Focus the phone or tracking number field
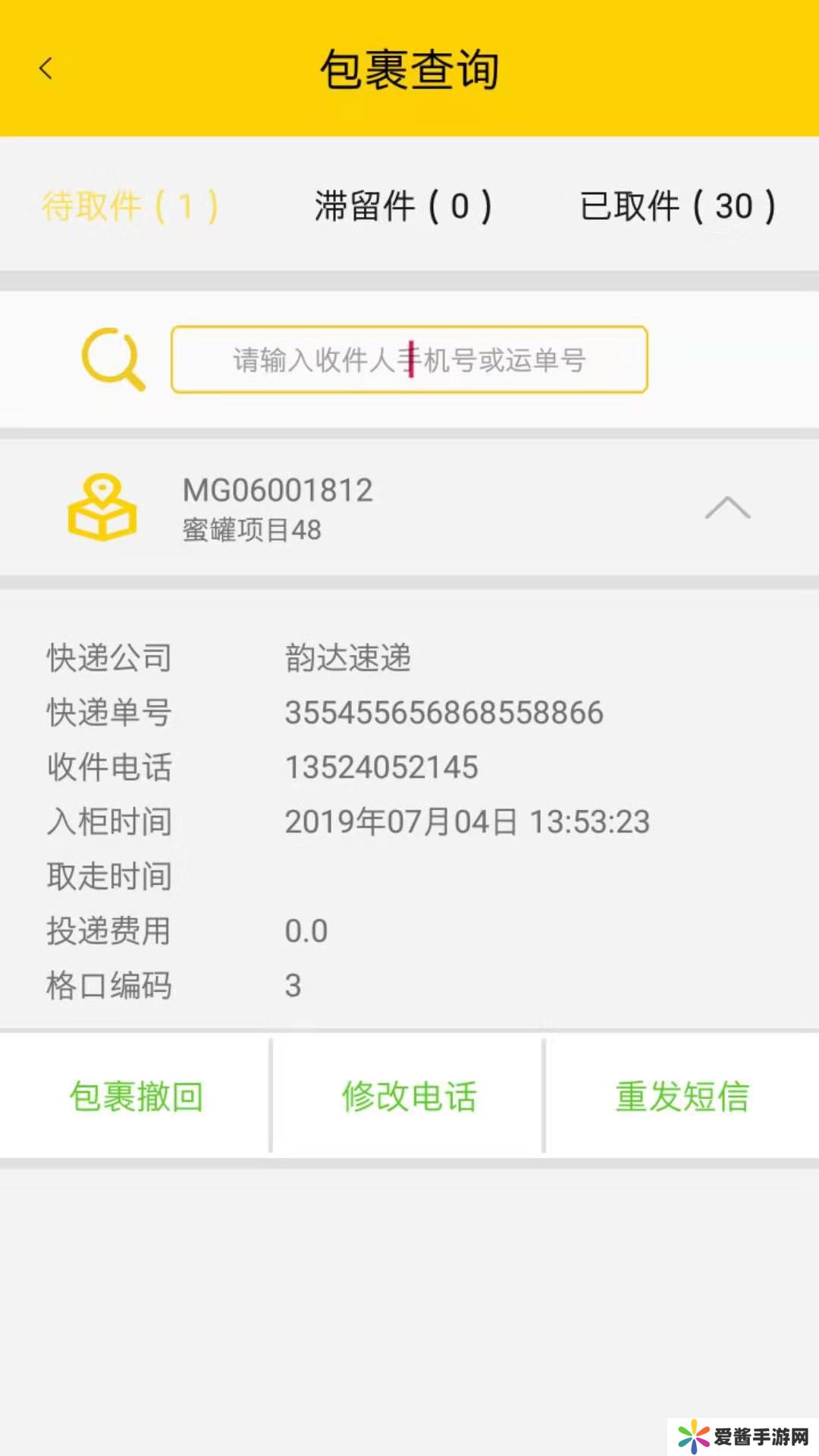Screen dimensions: 819x1456 [x=409, y=360]
